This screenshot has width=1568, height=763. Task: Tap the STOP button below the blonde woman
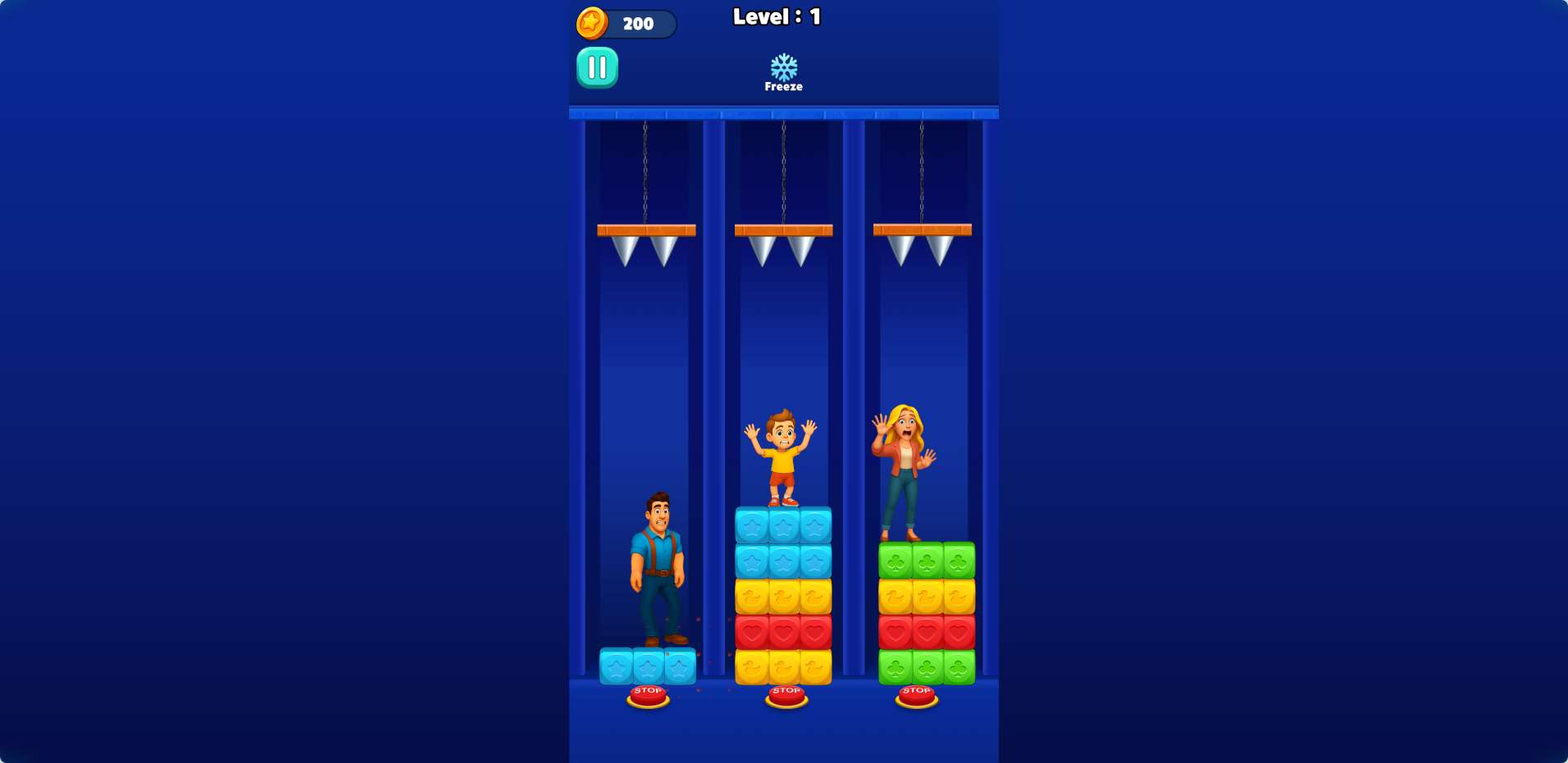pyautogui.click(x=916, y=696)
